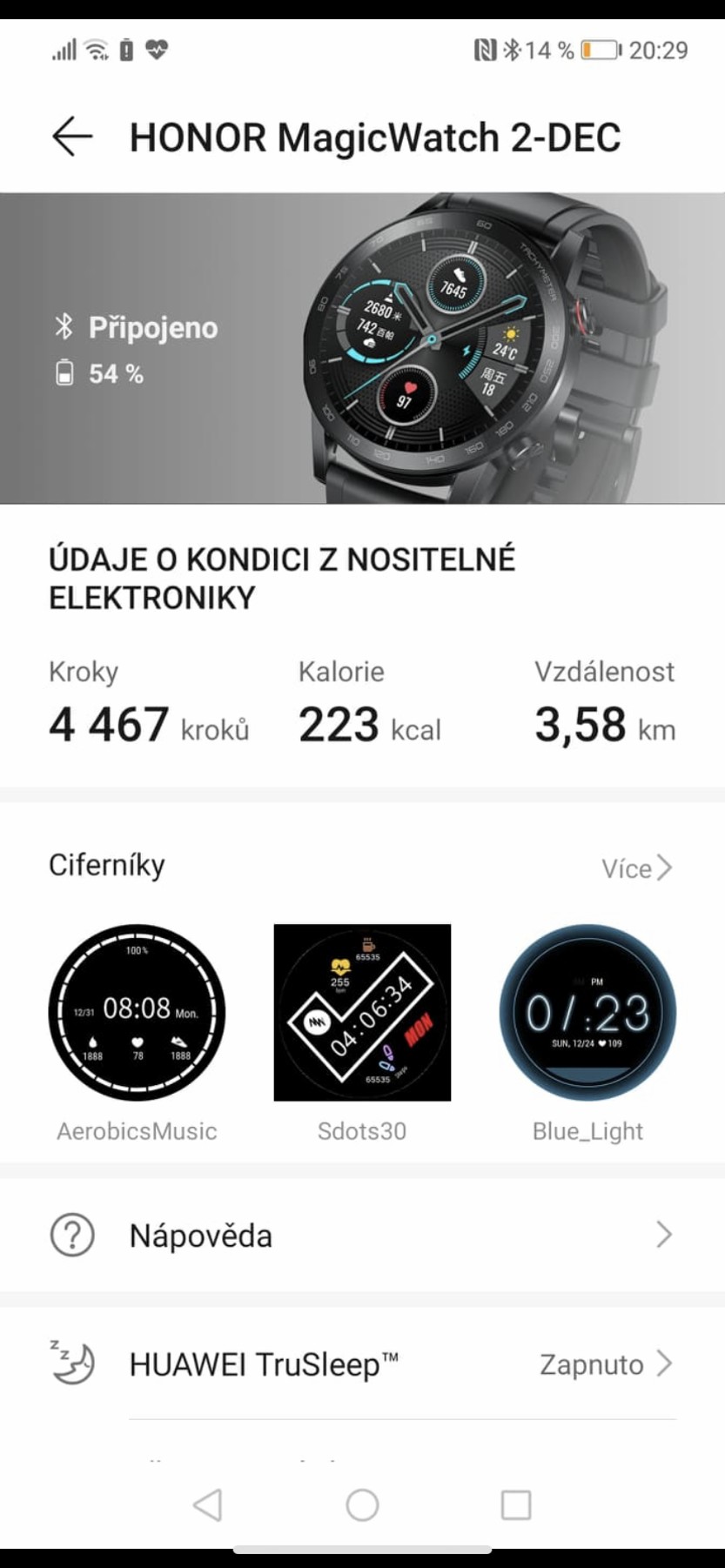
Task: Tap the system home button
Action: point(362,1504)
